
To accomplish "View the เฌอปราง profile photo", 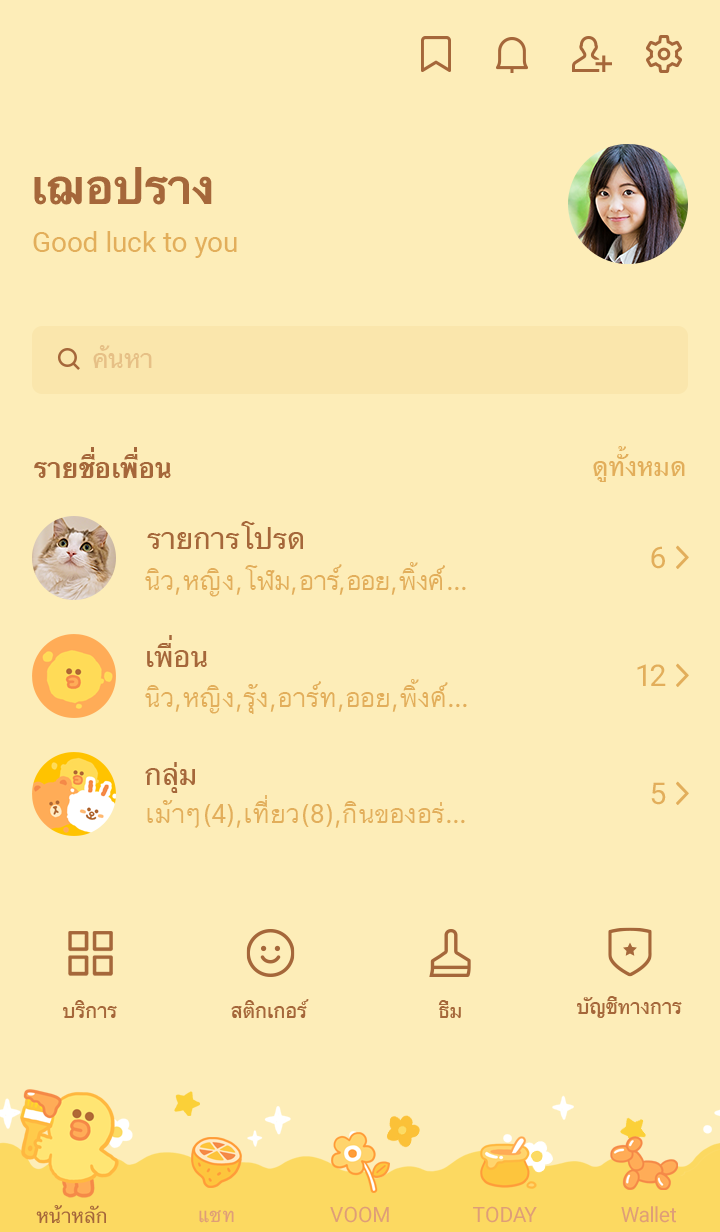I will pyautogui.click(x=628, y=204).
